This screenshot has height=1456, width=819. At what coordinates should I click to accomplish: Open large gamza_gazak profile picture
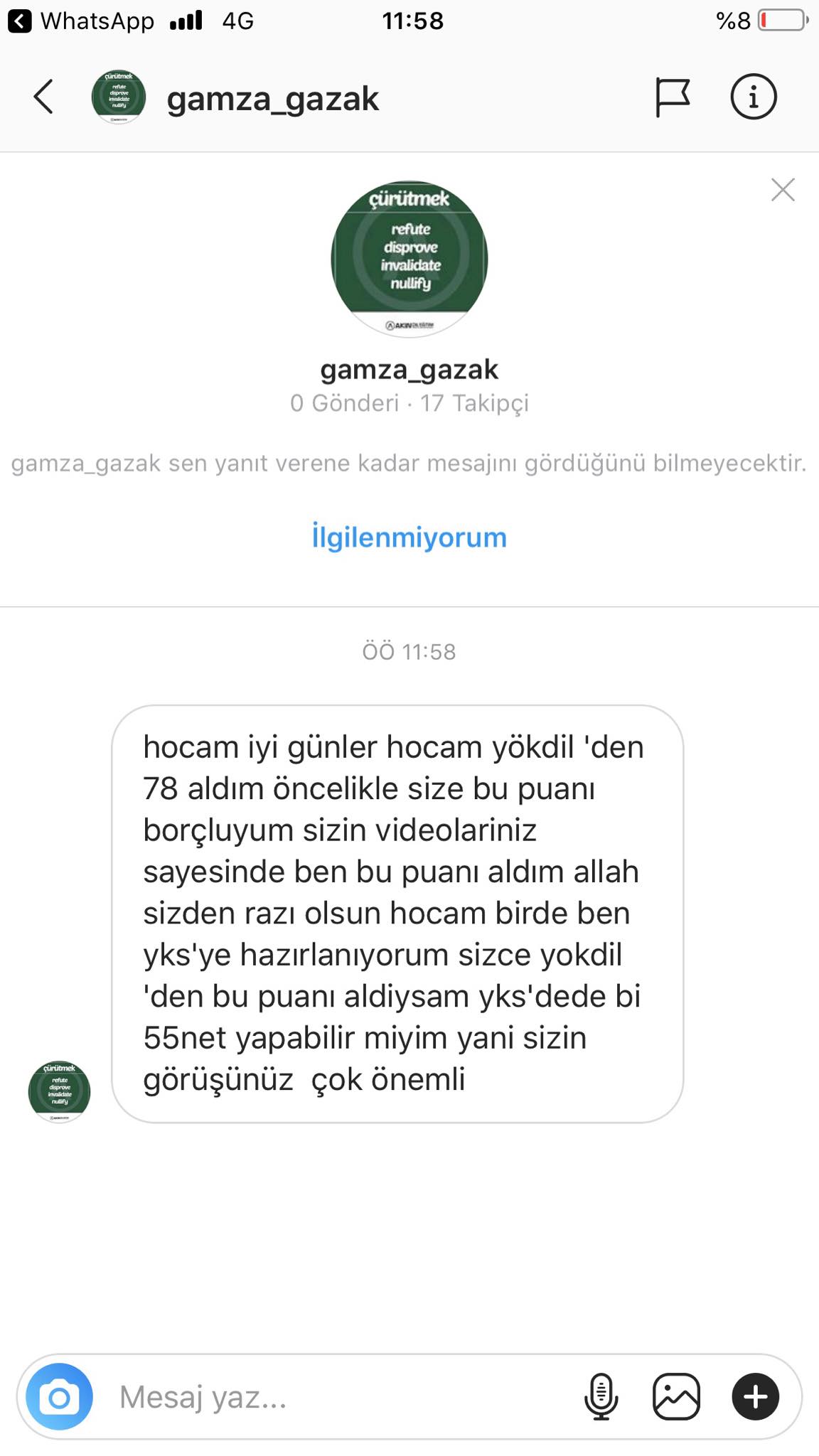point(409,259)
